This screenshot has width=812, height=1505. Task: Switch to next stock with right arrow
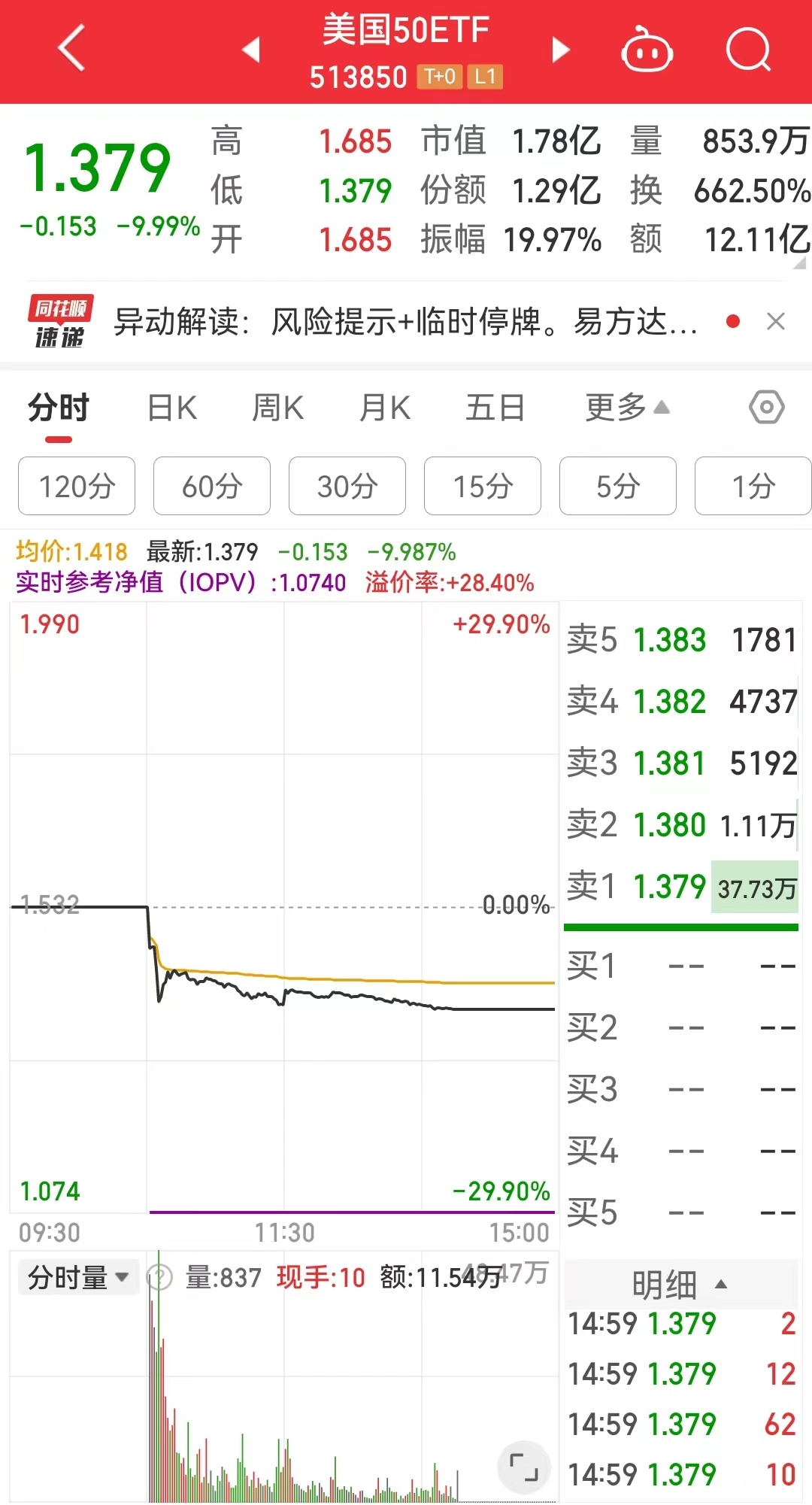[560, 50]
